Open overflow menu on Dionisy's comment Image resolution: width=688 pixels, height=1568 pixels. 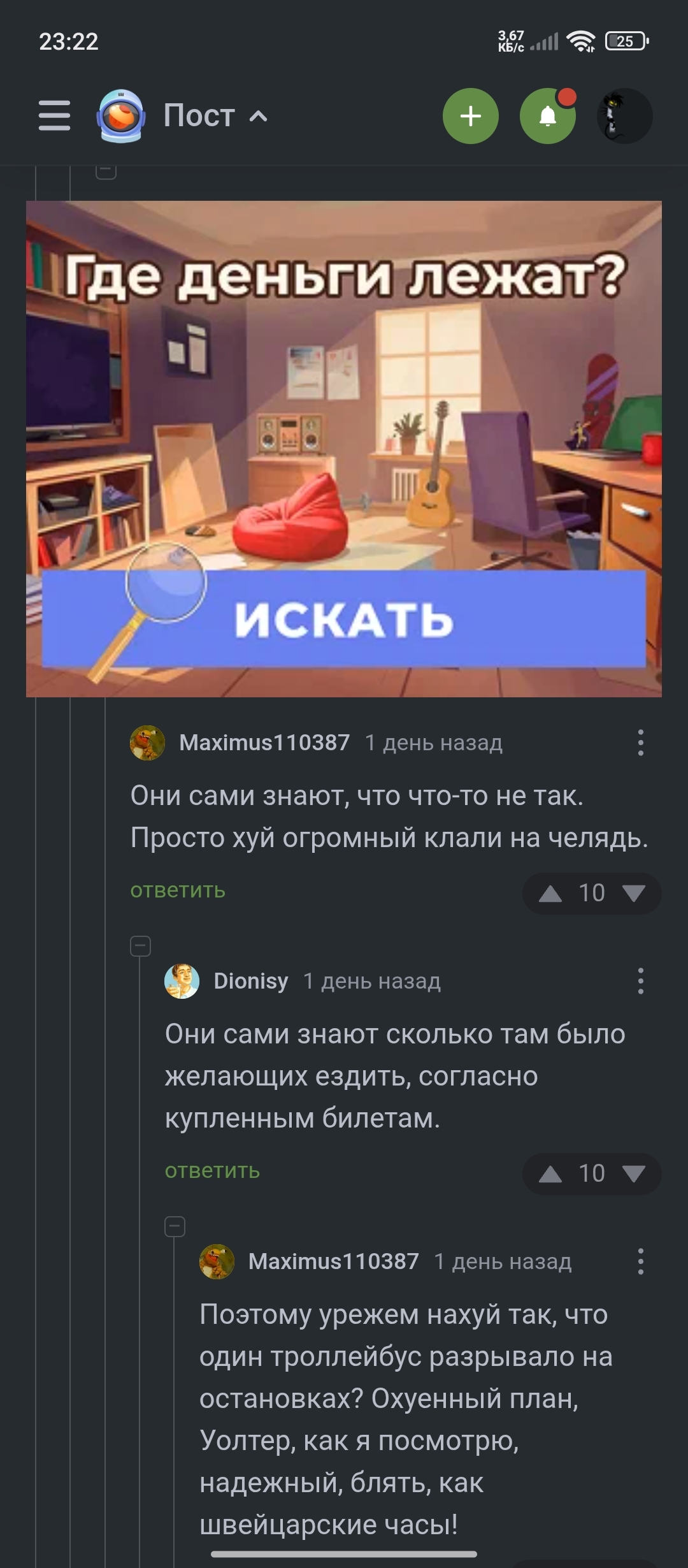tap(640, 981)
